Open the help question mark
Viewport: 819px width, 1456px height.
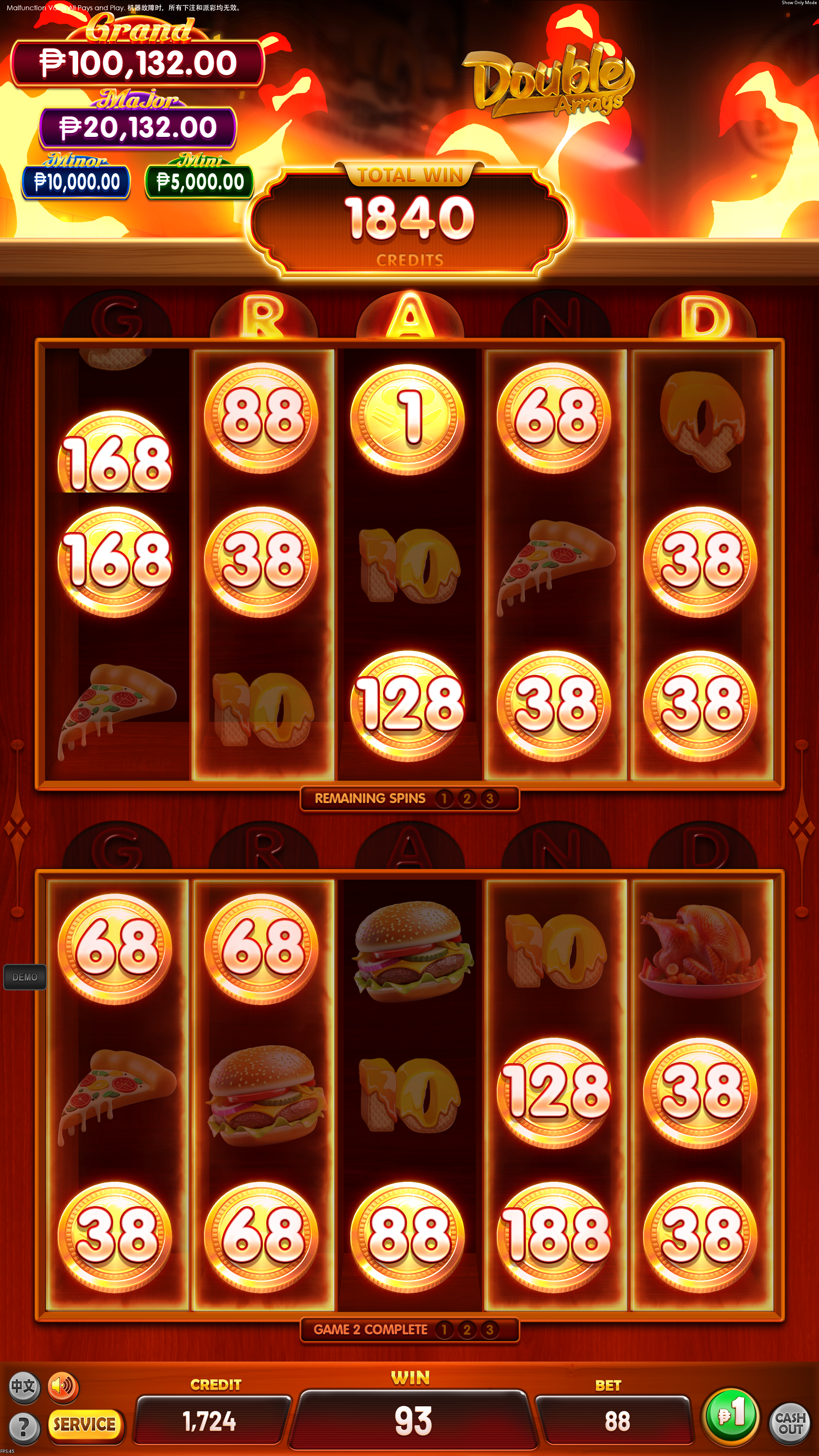(24, 1427)
